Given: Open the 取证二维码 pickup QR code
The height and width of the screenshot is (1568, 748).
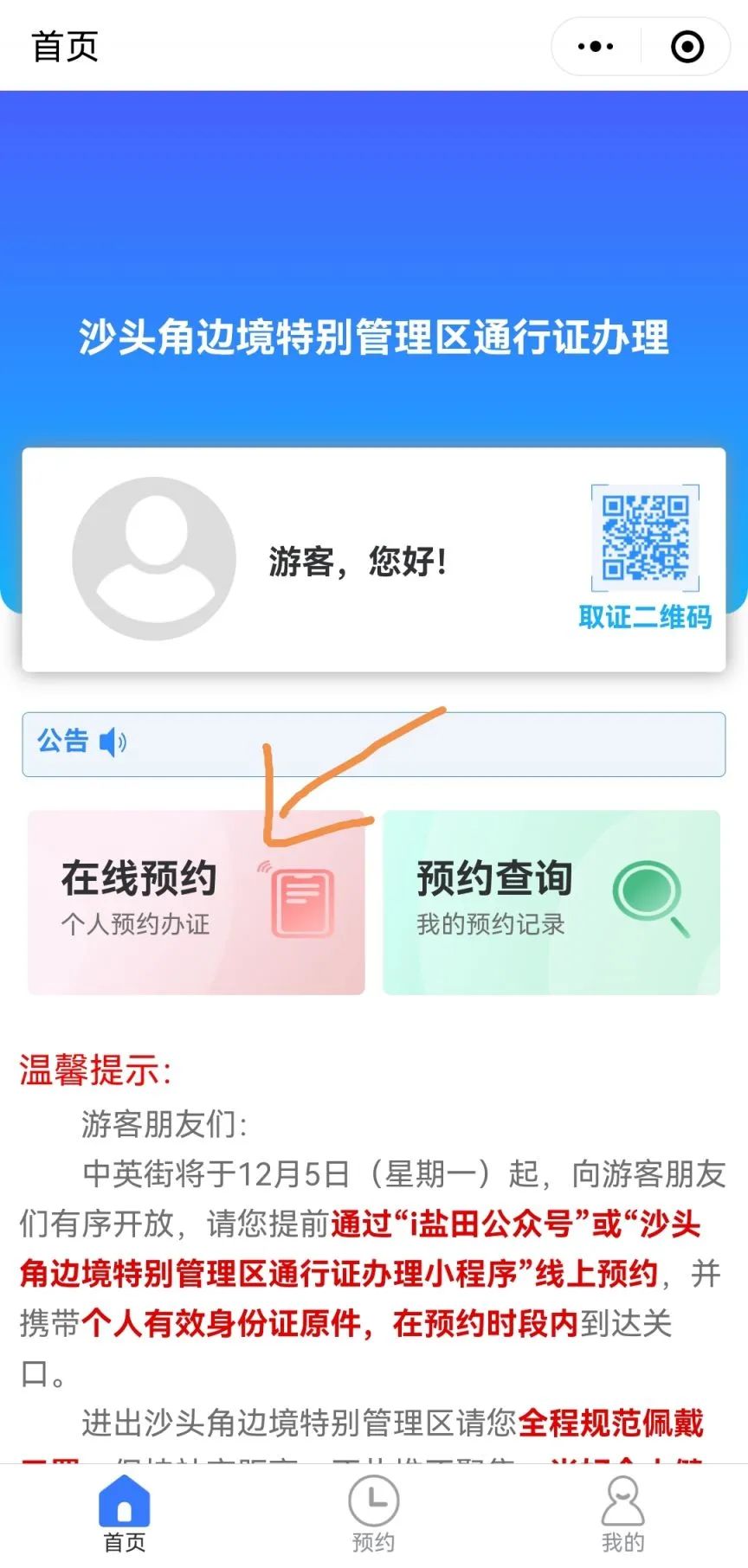Looking at the screenshot, I should (x=646, y=555).
